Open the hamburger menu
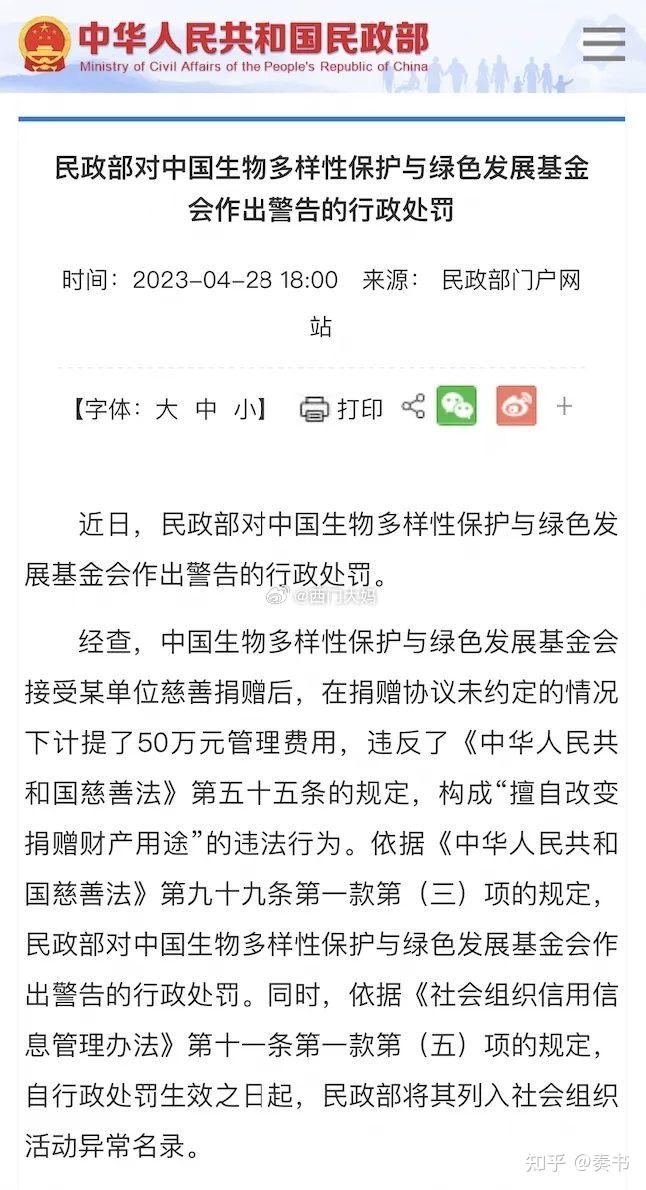 point(603,44)
